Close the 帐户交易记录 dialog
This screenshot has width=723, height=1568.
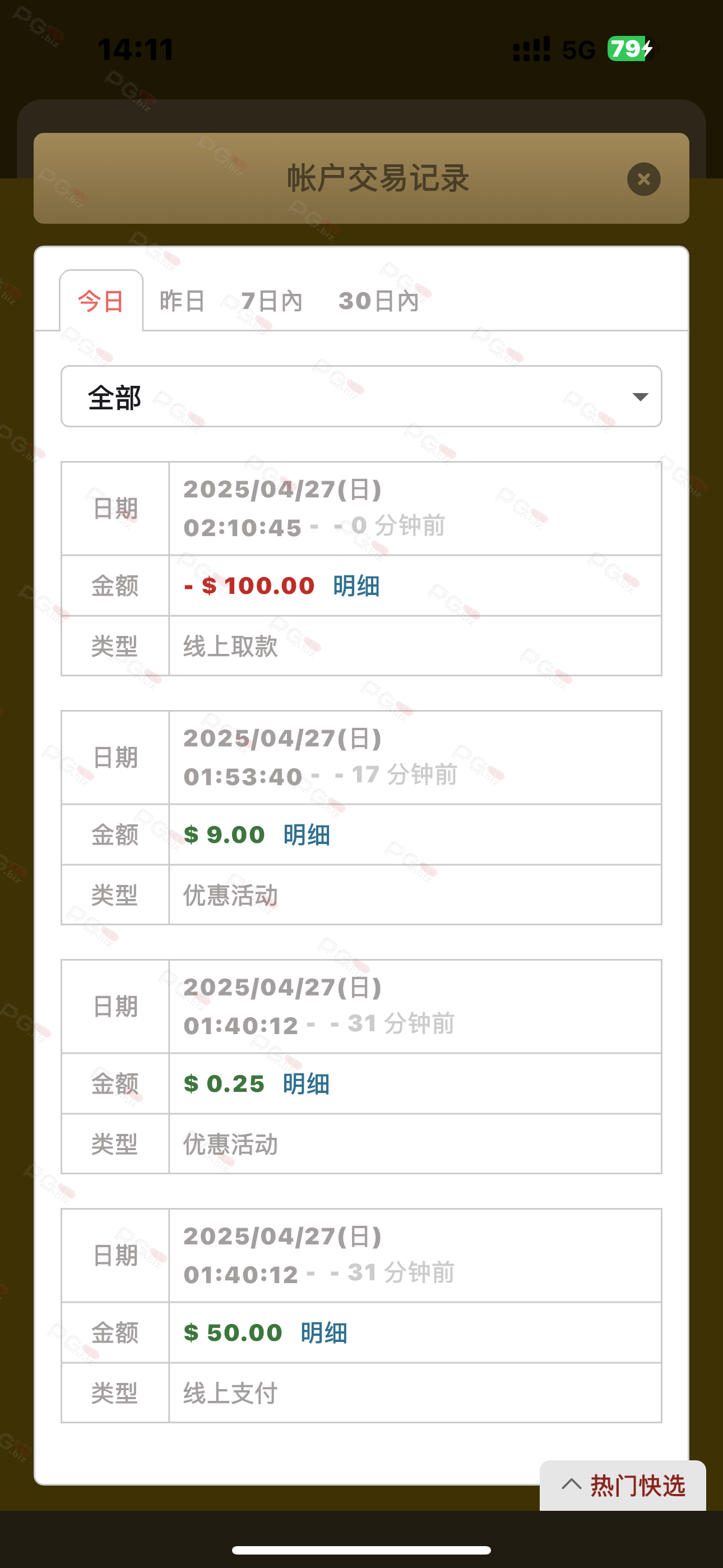(643, 179)
